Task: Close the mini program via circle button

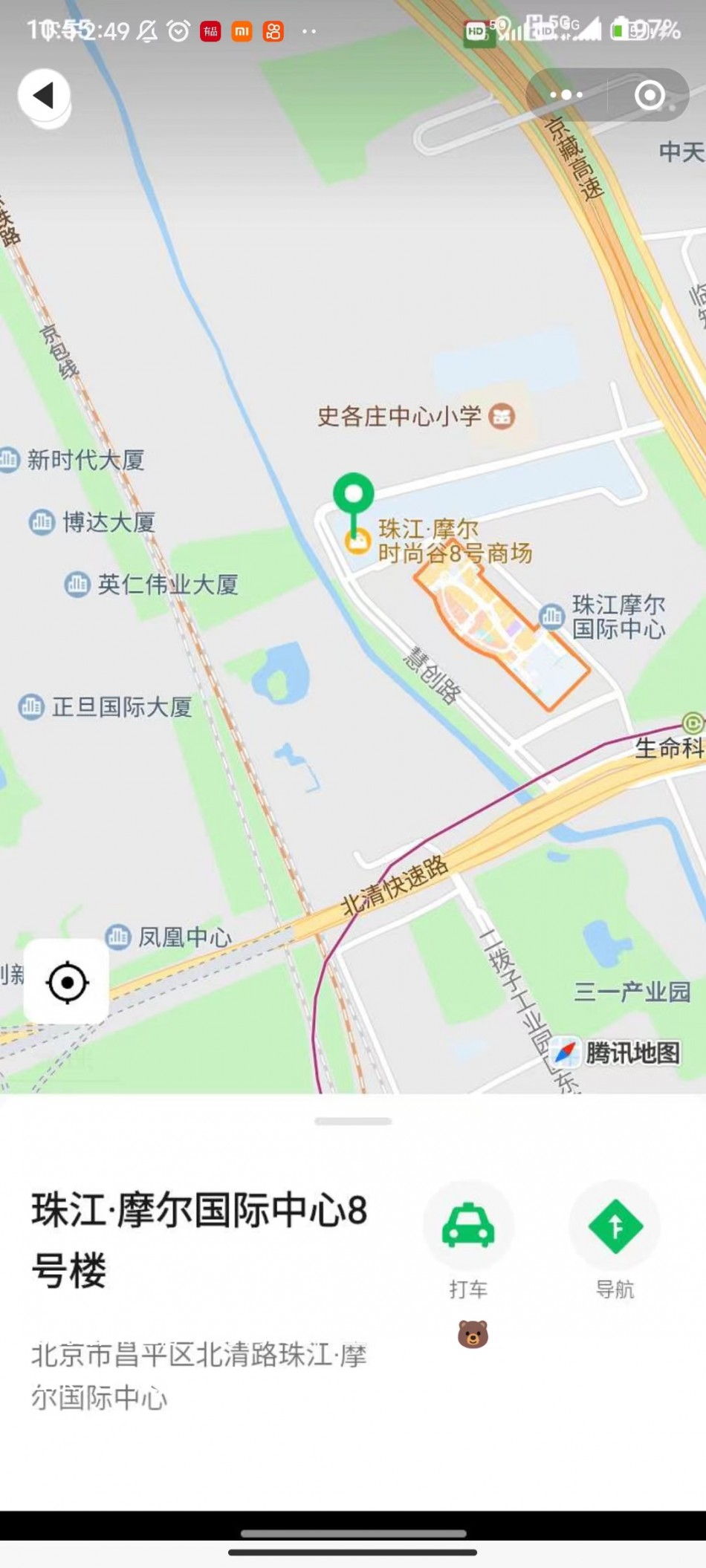Action: coord(650,95)
